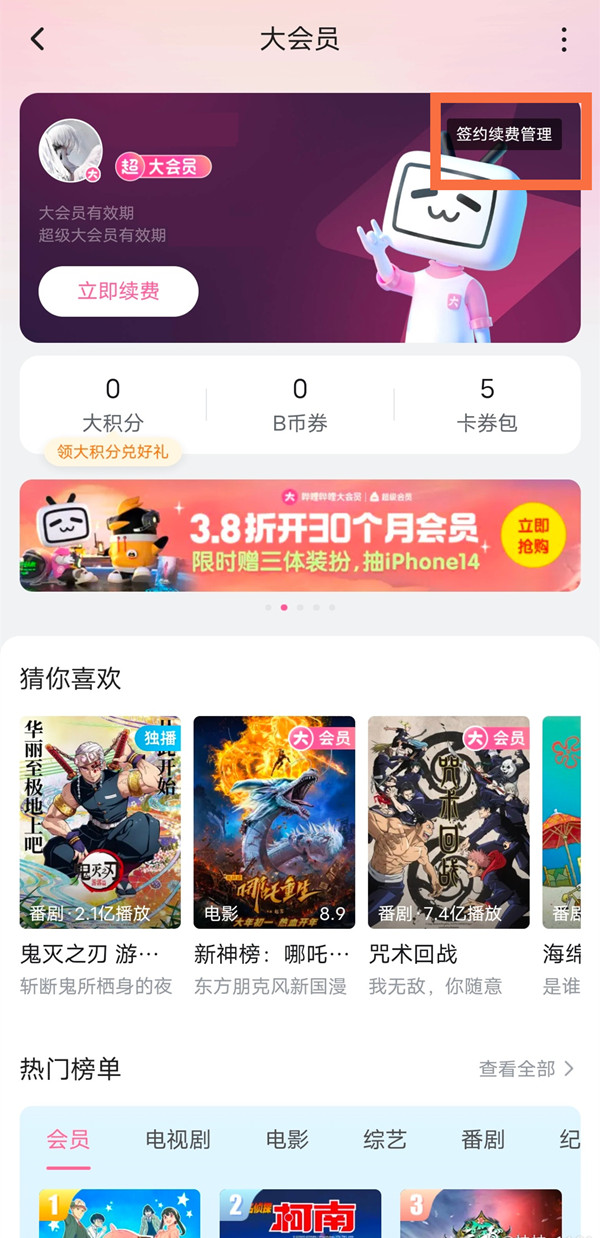The image size is (600, 1238).
Task: Open 卡券包 with 5 items
Action: pos(487,404)
